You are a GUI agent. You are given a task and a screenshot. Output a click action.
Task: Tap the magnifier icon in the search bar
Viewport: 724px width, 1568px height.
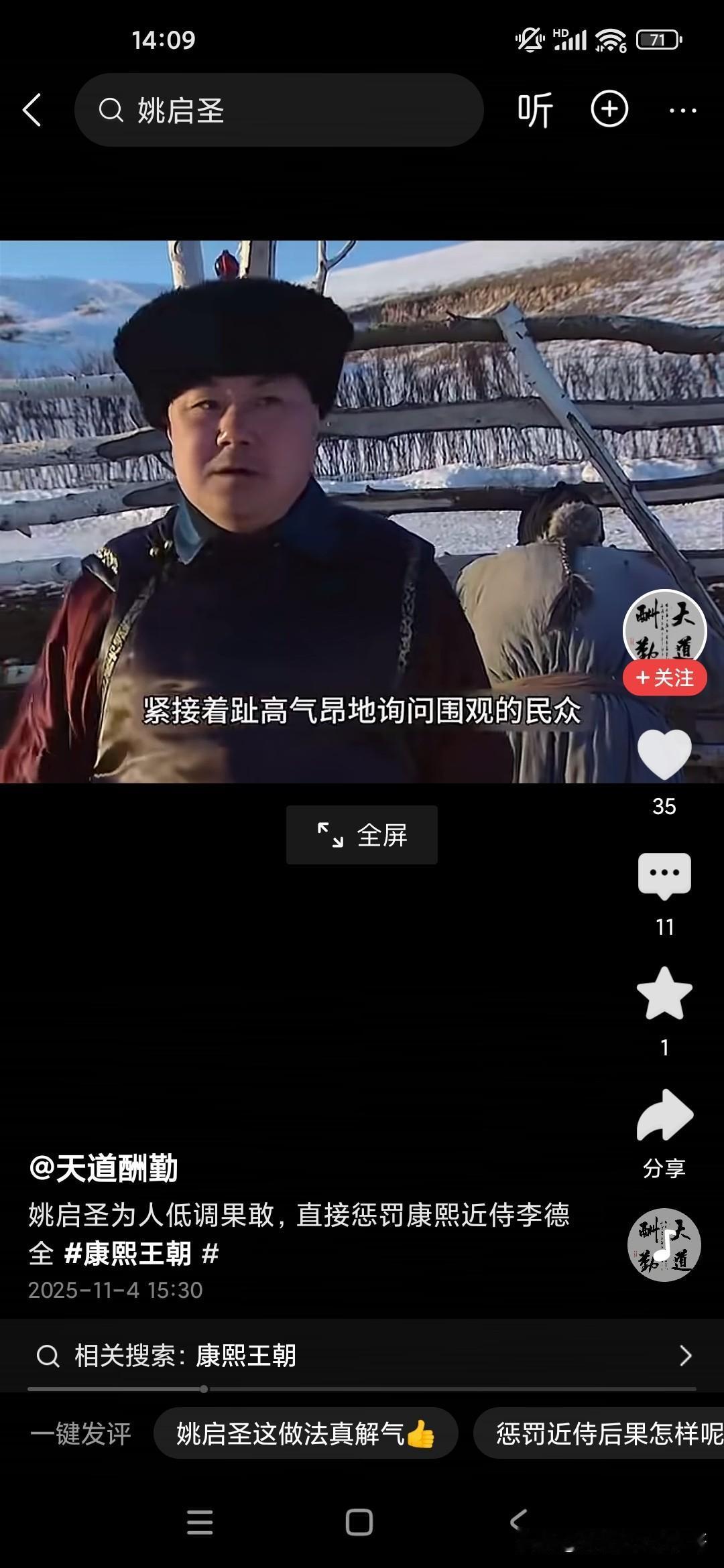[113, 110]
